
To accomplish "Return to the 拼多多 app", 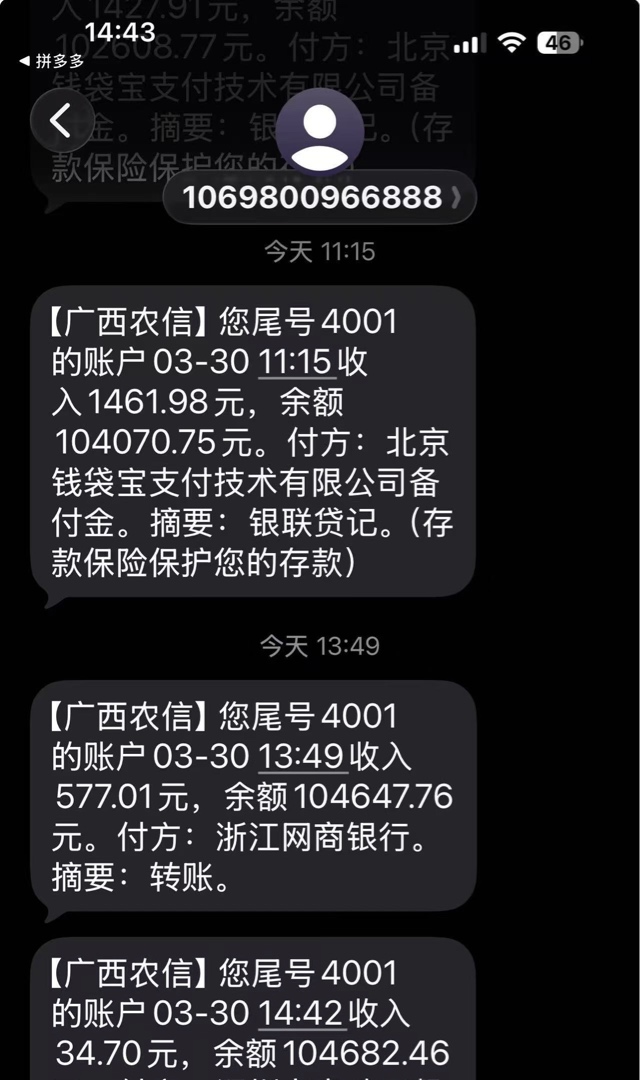I will (x=52, y=61).
